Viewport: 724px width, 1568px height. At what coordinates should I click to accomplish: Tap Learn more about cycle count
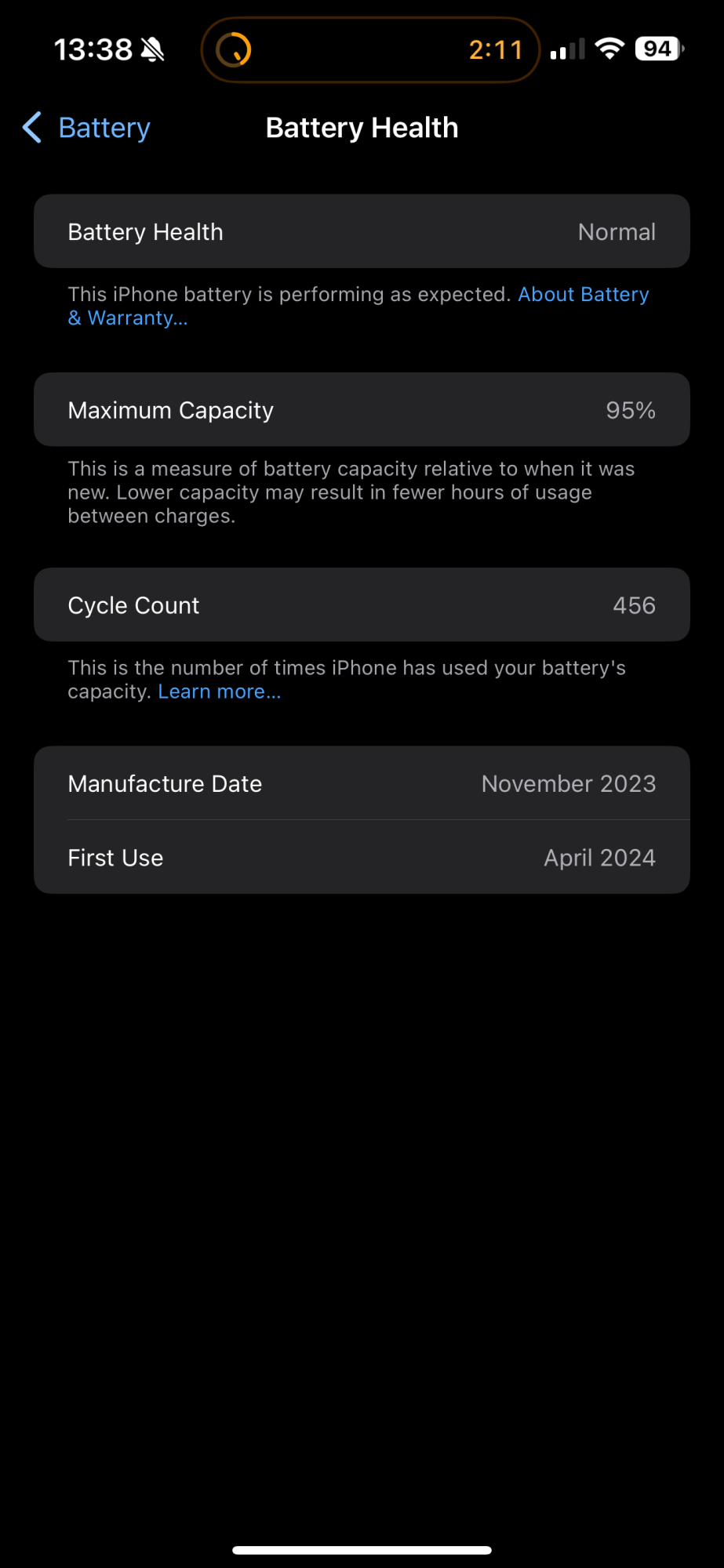click(219, 692)
